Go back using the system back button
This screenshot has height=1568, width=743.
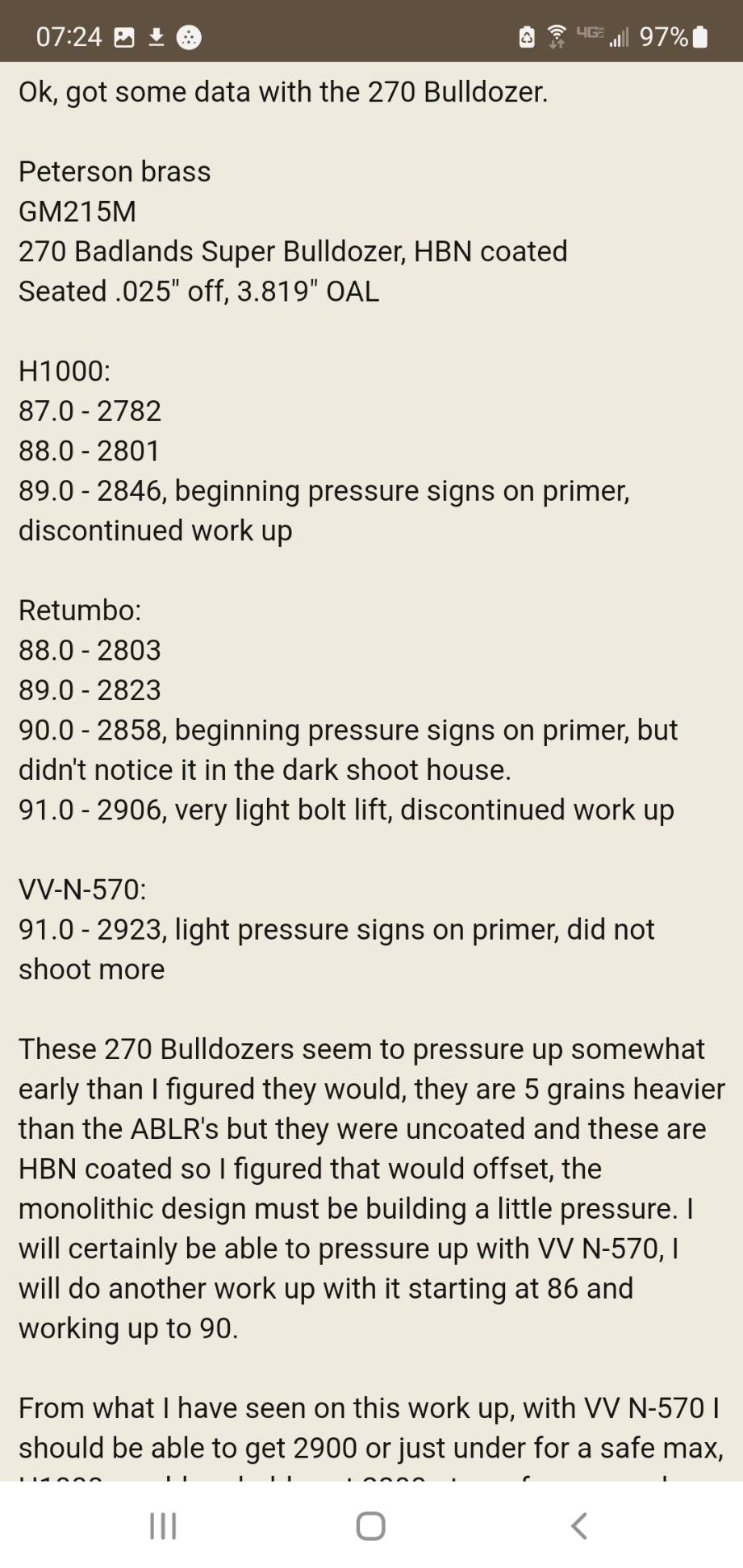point(578,1525)
